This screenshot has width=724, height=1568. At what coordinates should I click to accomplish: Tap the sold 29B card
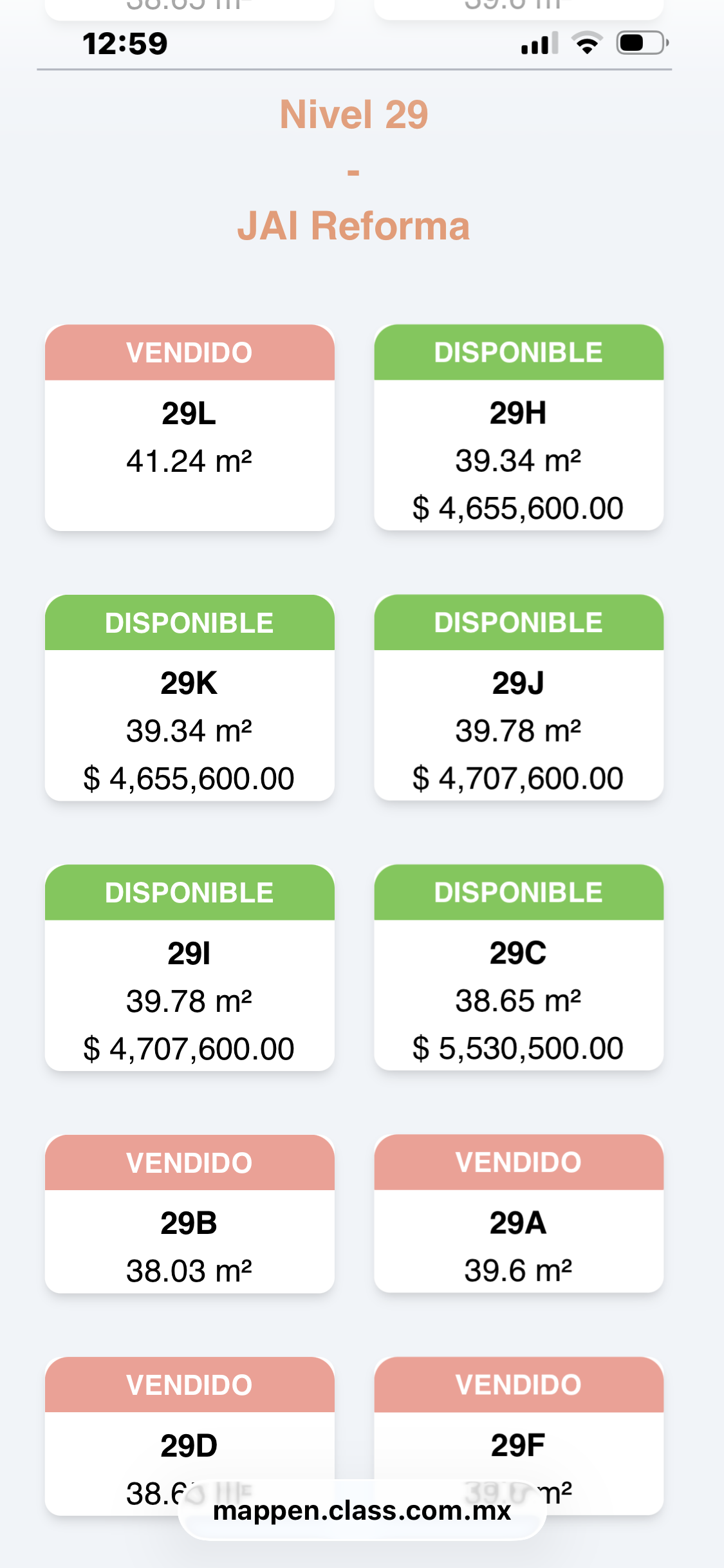[189, 1214]
